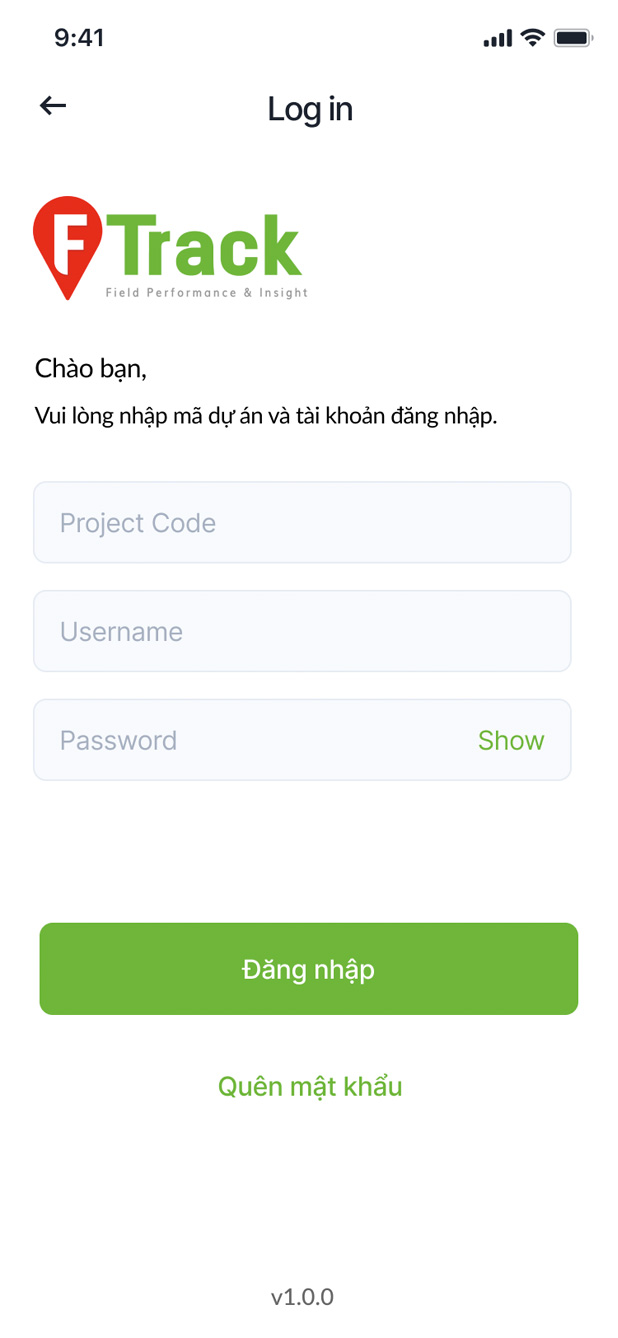
Task: Show the password characters
Action: (510, 740)
